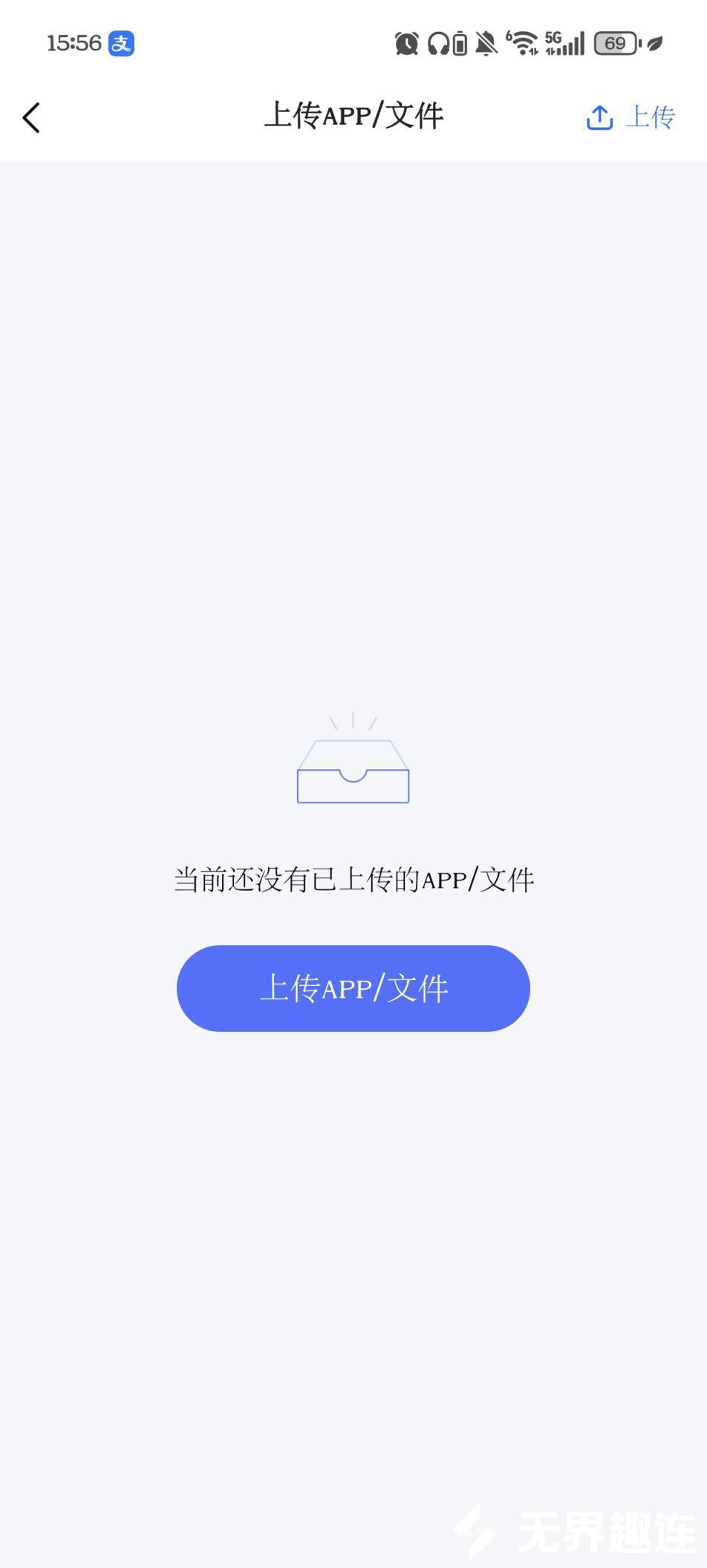Image resolution: width=707 pixels, height=1568 pixels.
Task: Tap the muted notifications icon in status bar
Action: point(486,43)
